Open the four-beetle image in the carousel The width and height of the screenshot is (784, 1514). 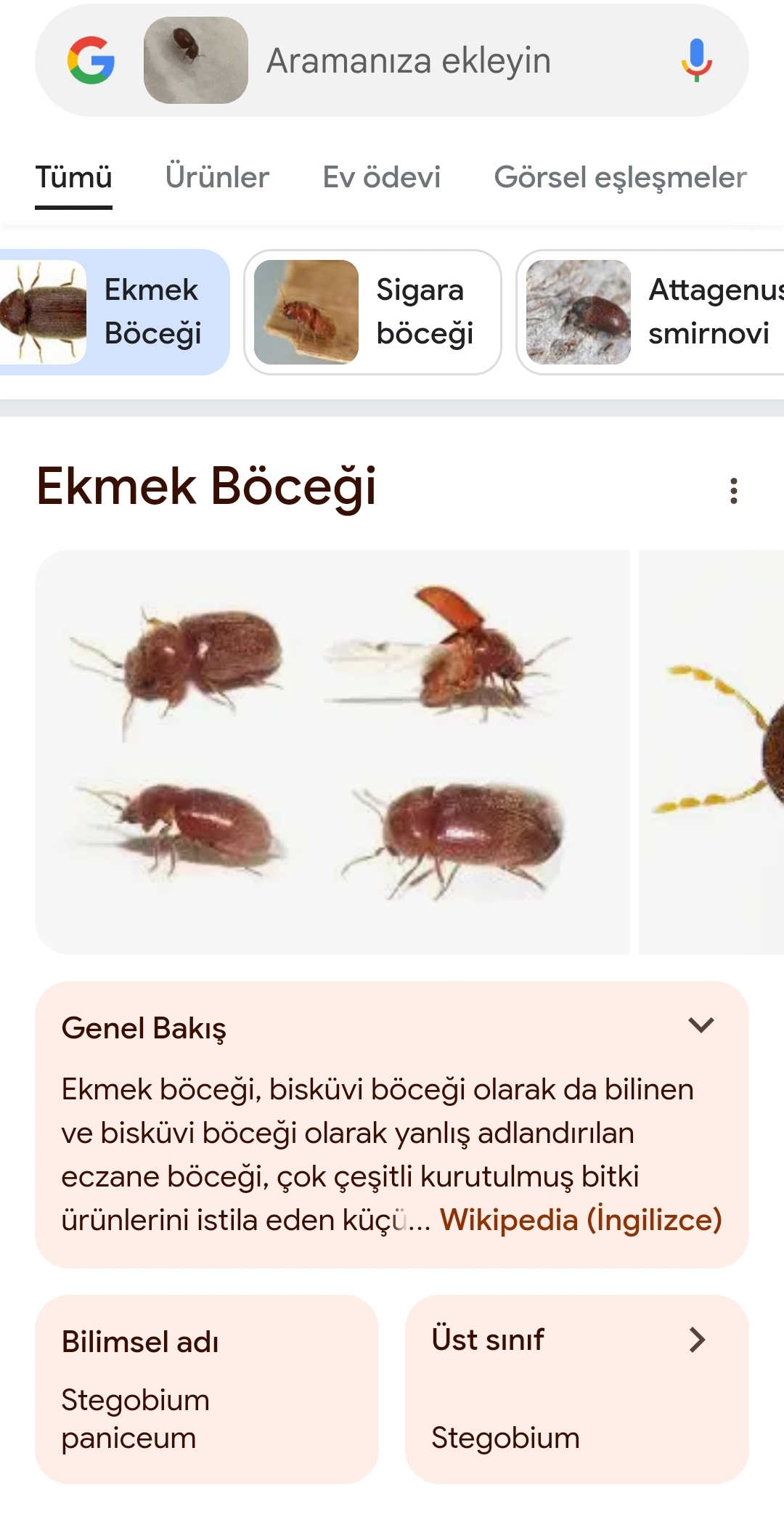332,752
